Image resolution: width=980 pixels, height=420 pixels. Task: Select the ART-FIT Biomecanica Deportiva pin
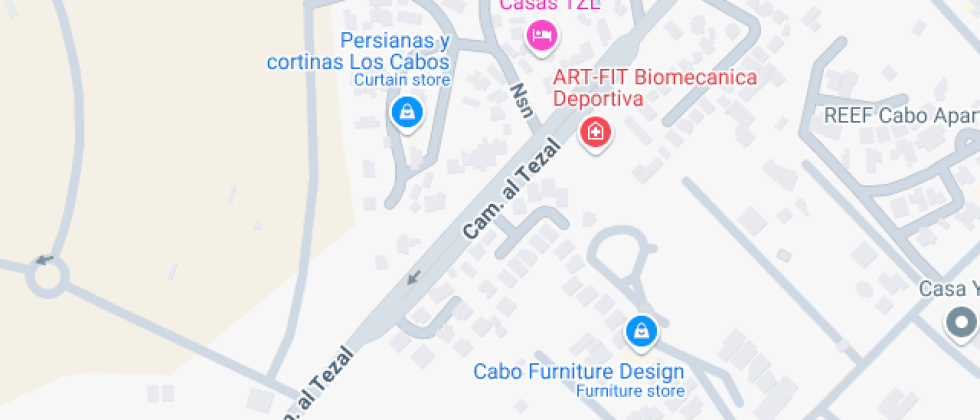pyautogui.click(x=596, y=130)
